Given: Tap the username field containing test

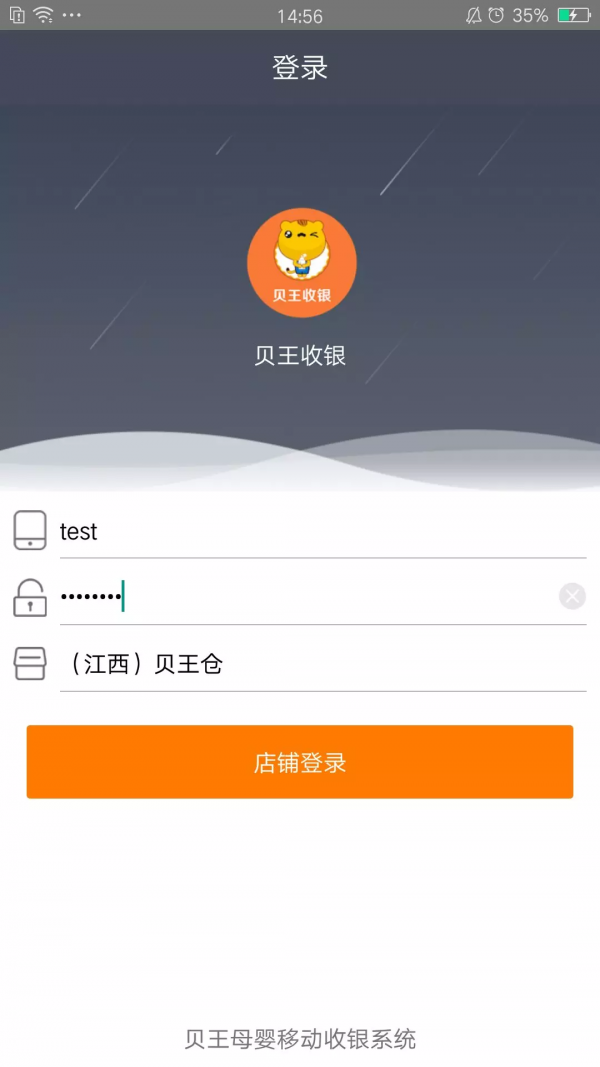Looking at the screenshot, I should point(320,532).
